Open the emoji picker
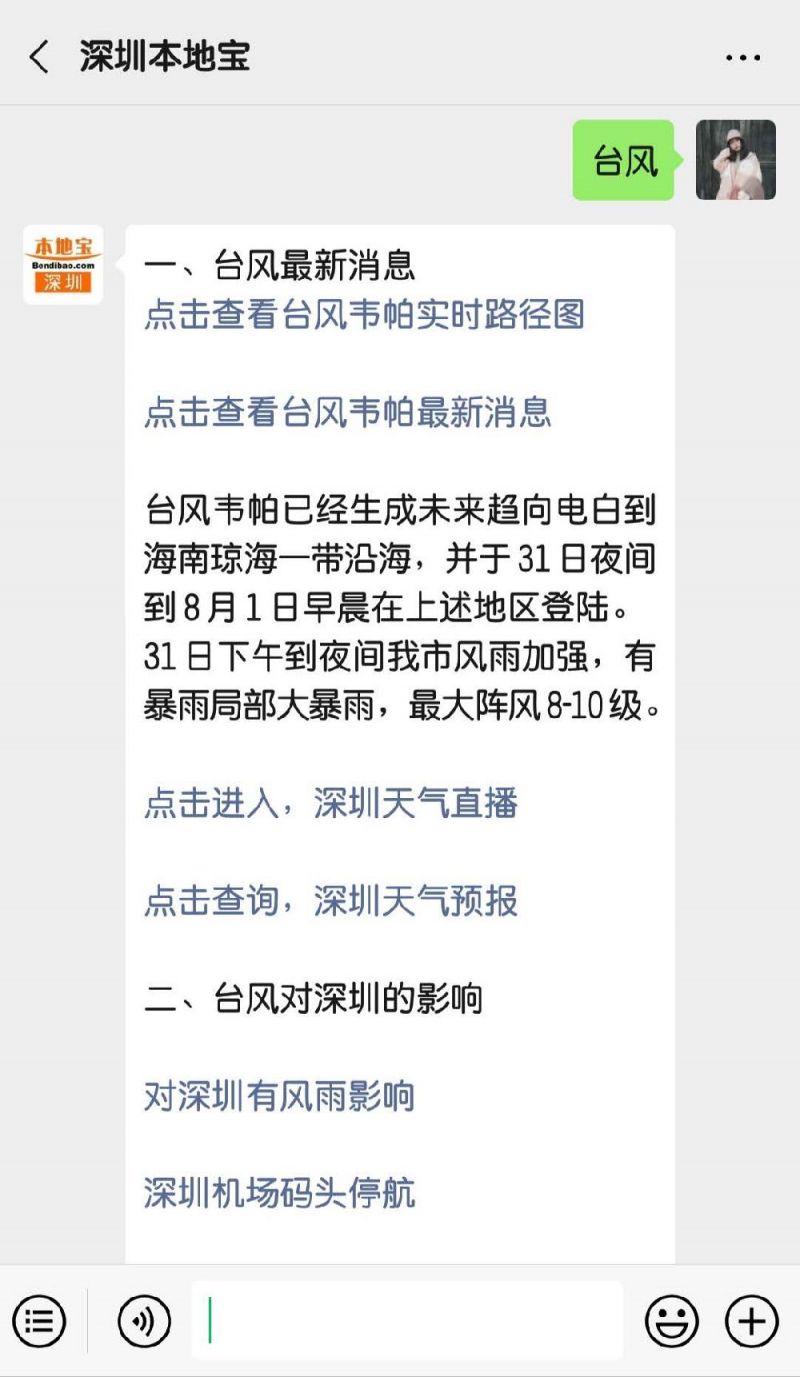800x1377 pixels. click(x=671, y=1321)
